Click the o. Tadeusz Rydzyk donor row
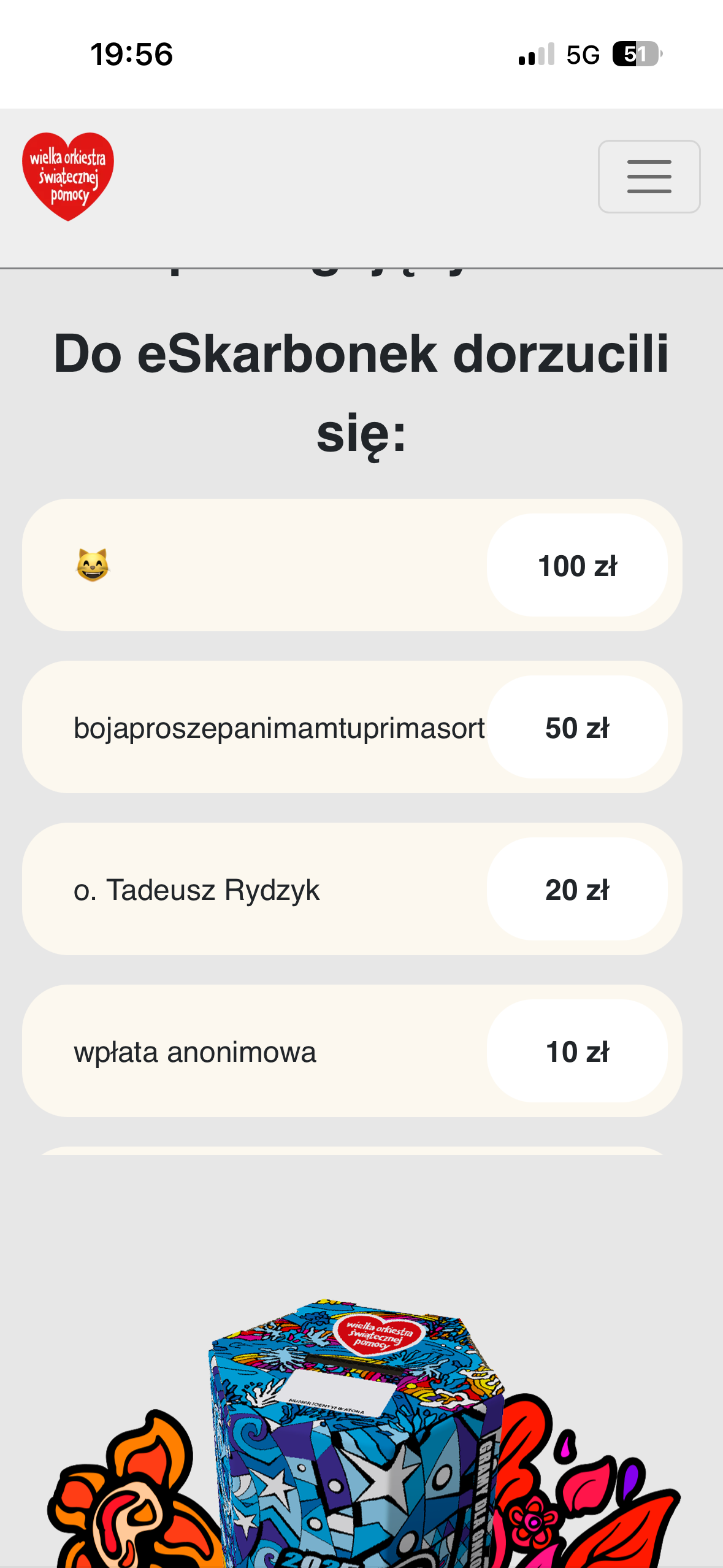 (x=197, y=890)
